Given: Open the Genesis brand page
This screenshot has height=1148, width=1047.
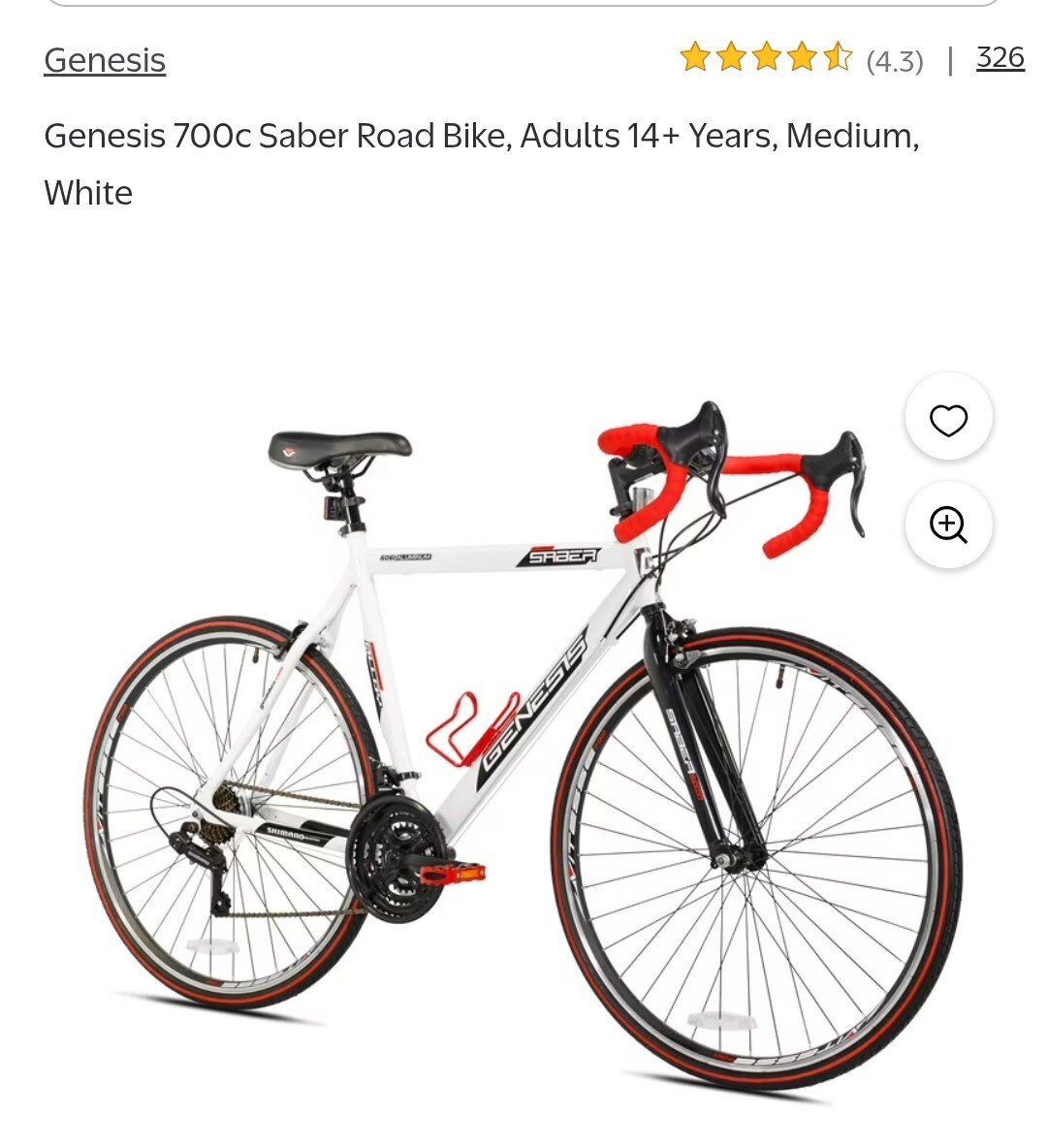Looking at the screenshot, I should [x=104, y=59].
